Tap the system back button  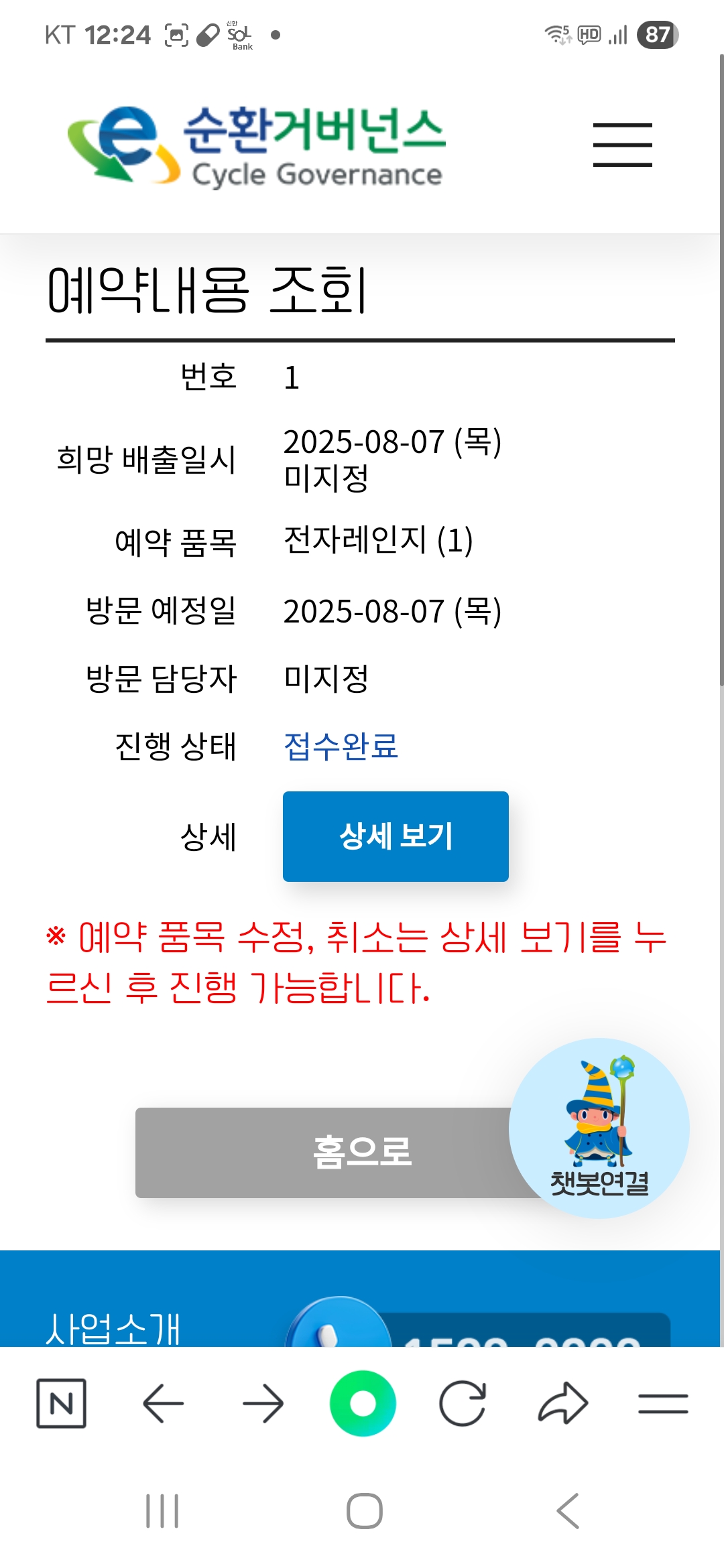point(567,1511)
